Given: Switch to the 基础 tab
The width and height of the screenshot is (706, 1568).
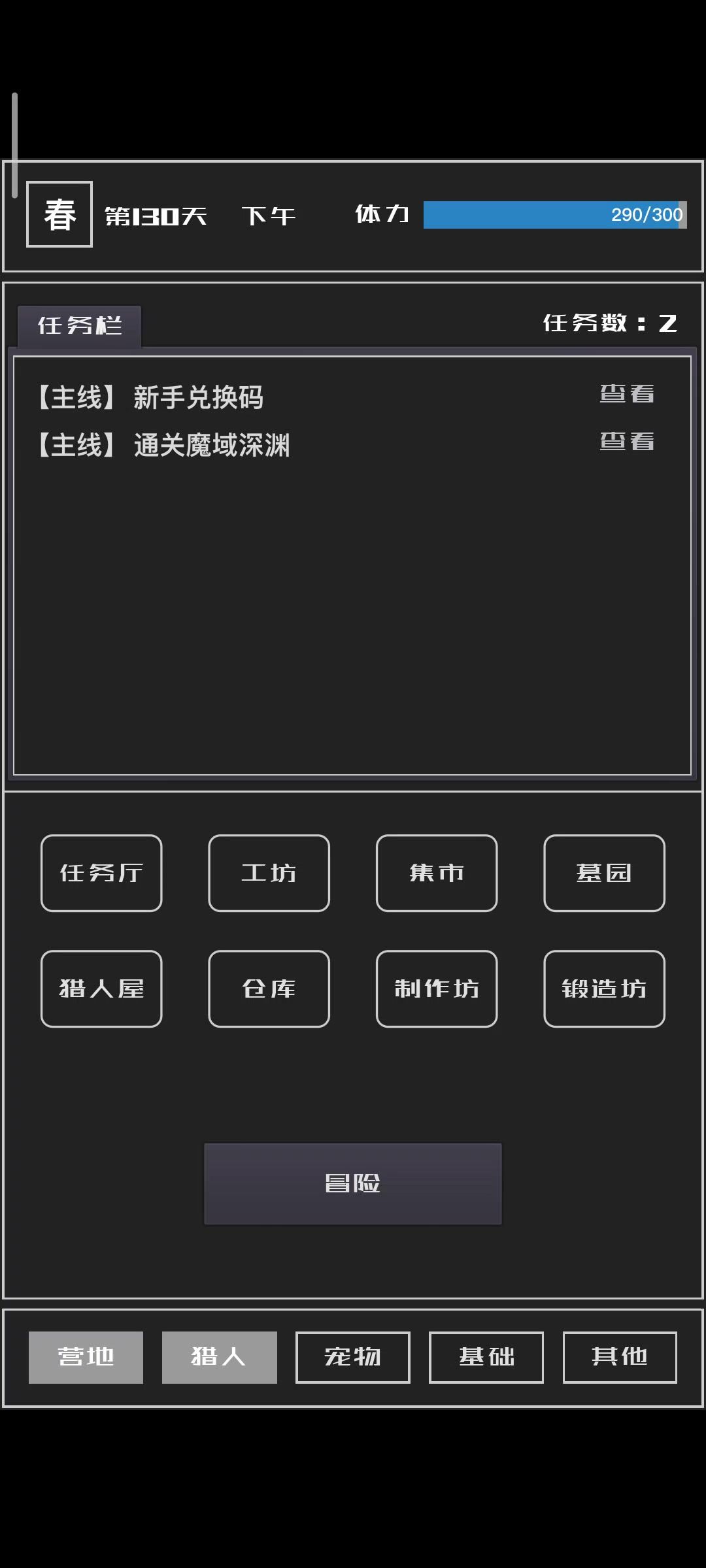Looking at the screenshot, I should click(x=486, y=1357).
